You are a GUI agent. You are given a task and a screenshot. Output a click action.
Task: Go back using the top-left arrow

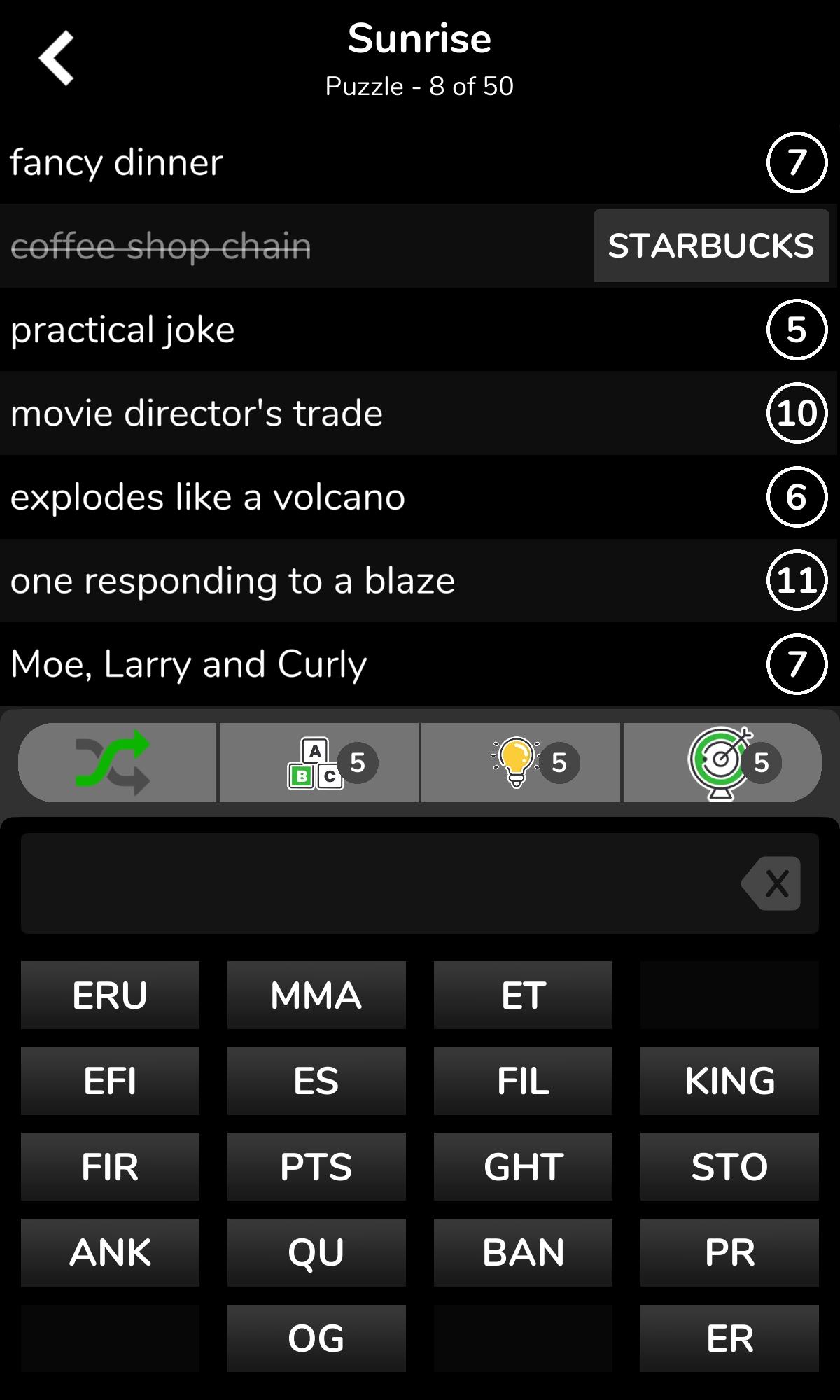[x=56, y=58]
